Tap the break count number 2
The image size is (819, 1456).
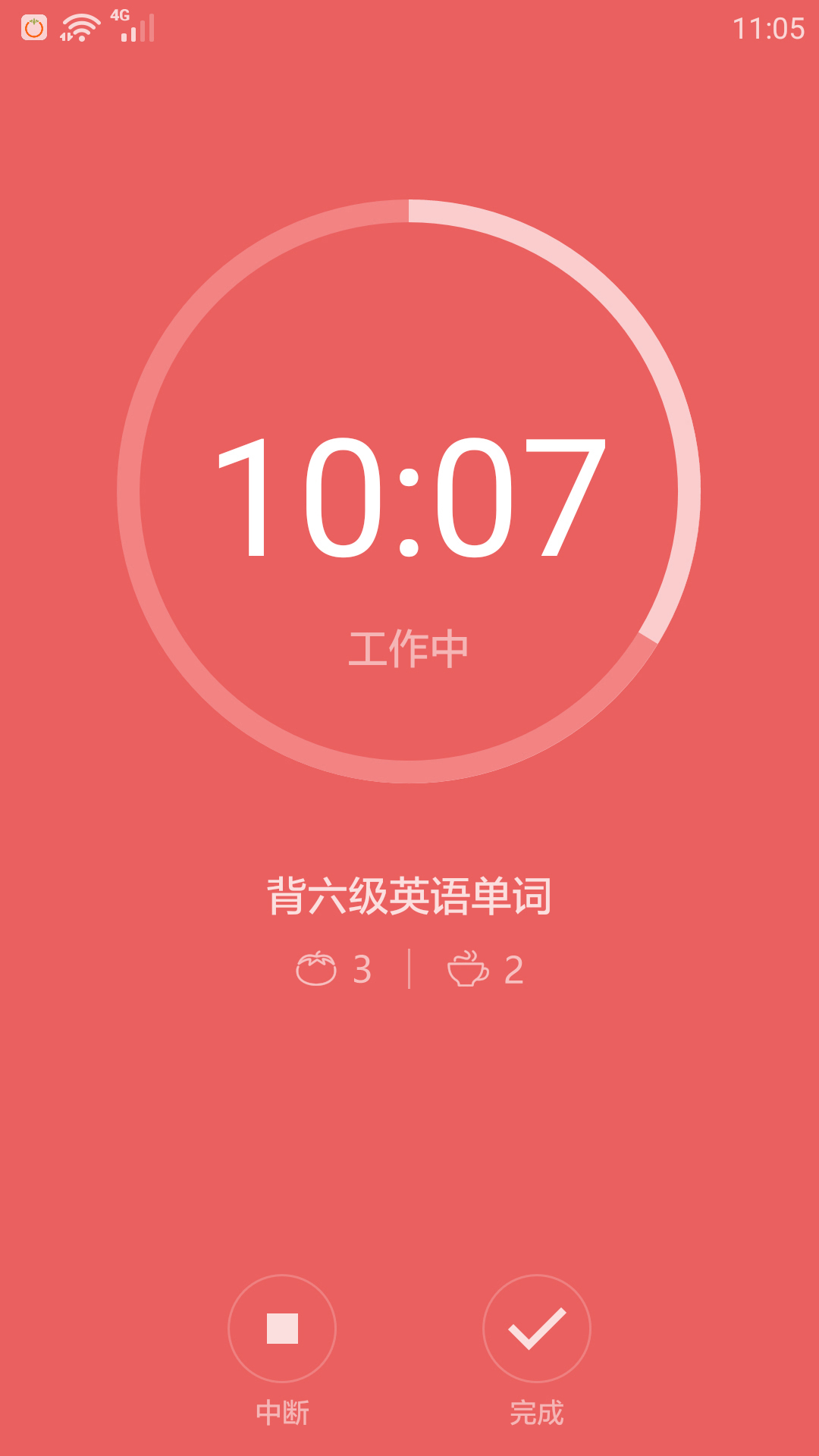pyautogui.click(x=514, y=968)
